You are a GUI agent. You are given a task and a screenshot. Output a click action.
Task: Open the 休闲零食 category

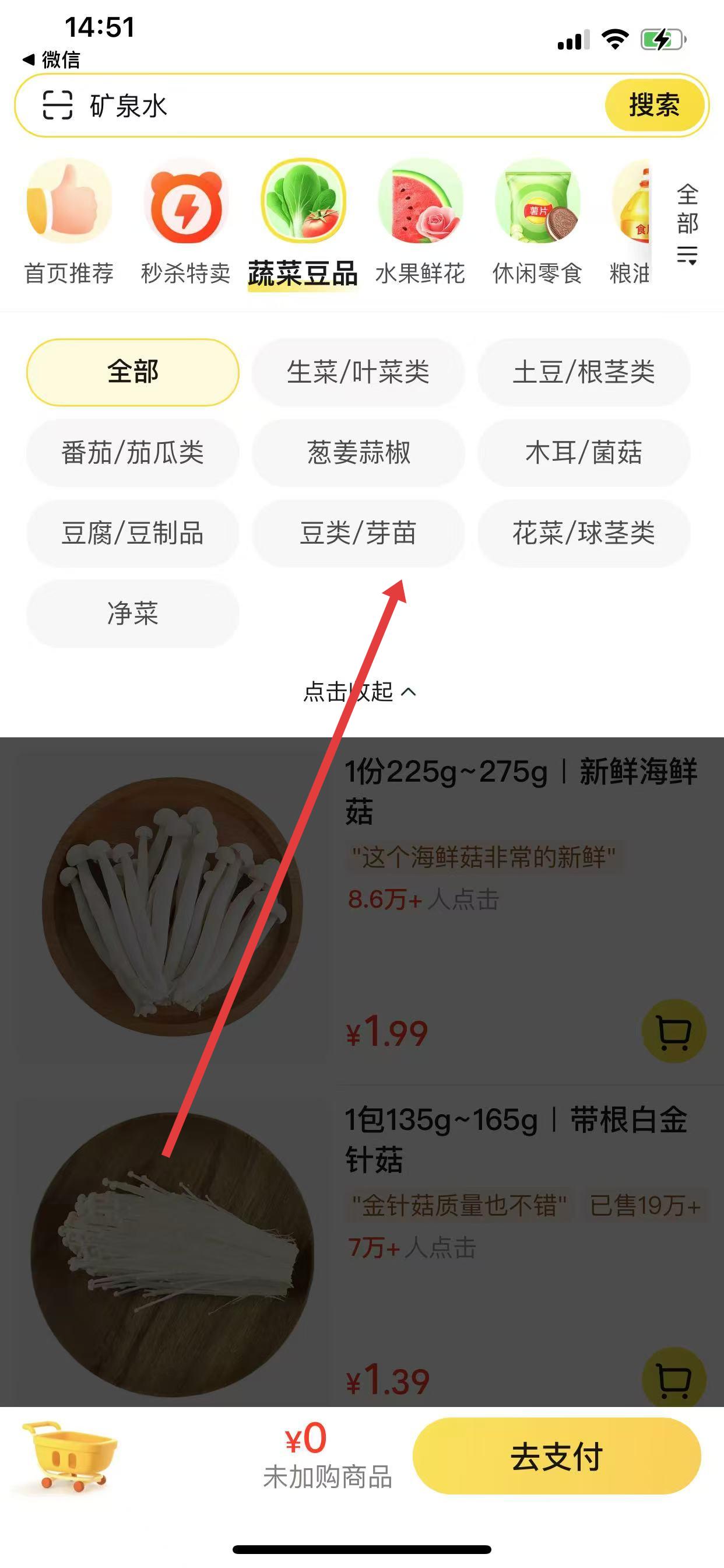[537, 223]
